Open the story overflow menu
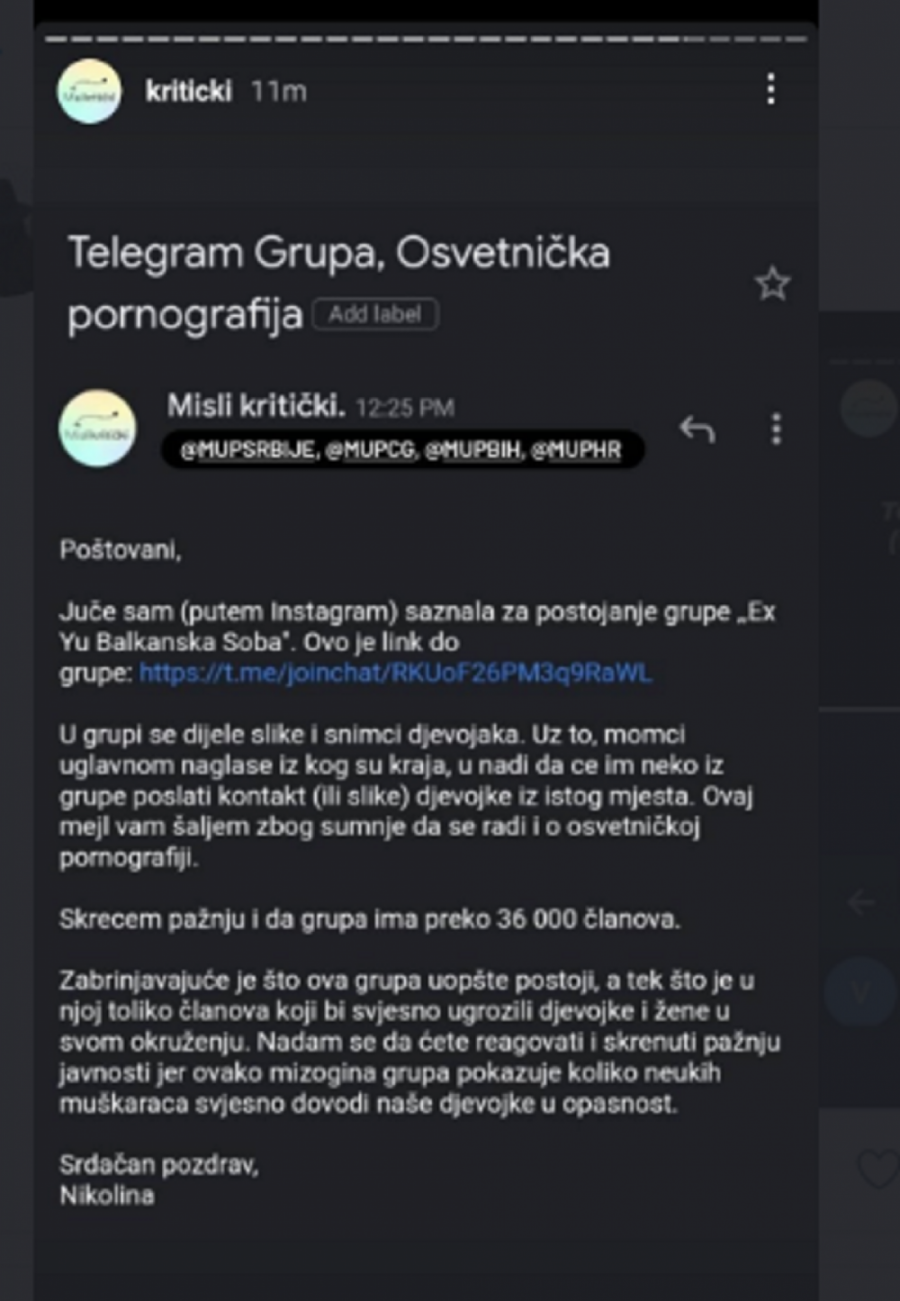This screenshot has width=900, height=1301. tap(770, 90)
